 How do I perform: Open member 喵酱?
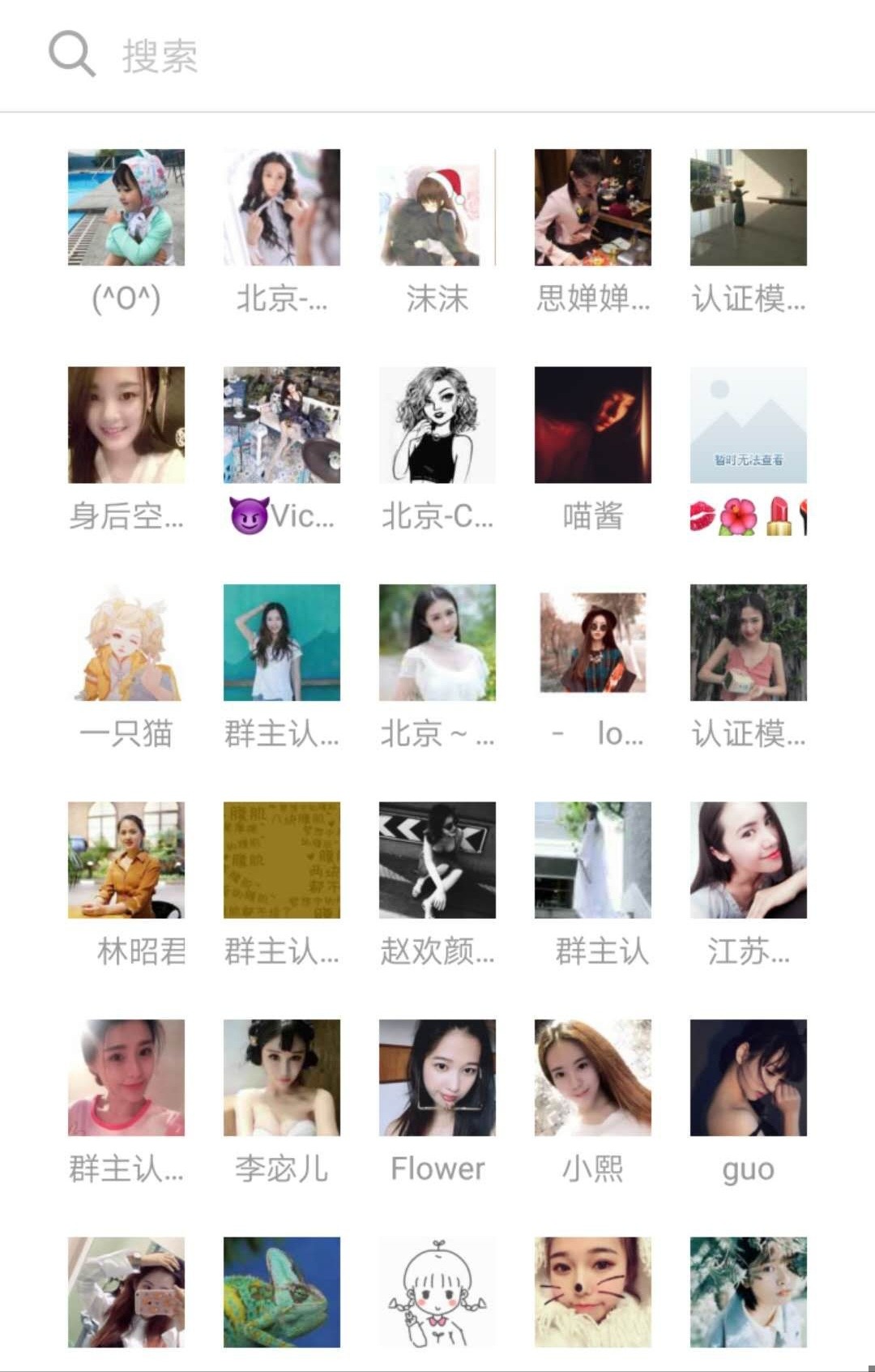pos(593,425)
